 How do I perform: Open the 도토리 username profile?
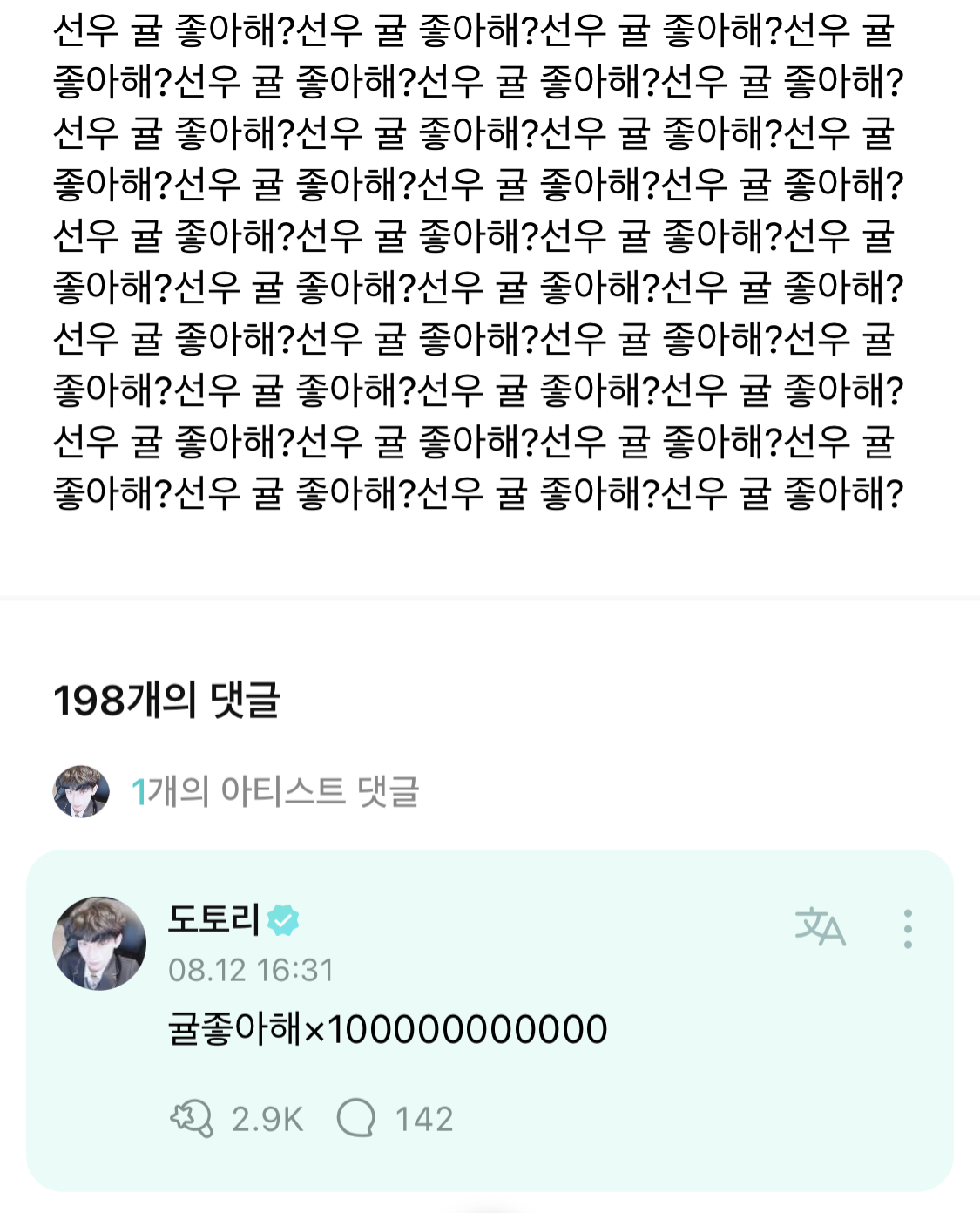[x=213, y=919]
